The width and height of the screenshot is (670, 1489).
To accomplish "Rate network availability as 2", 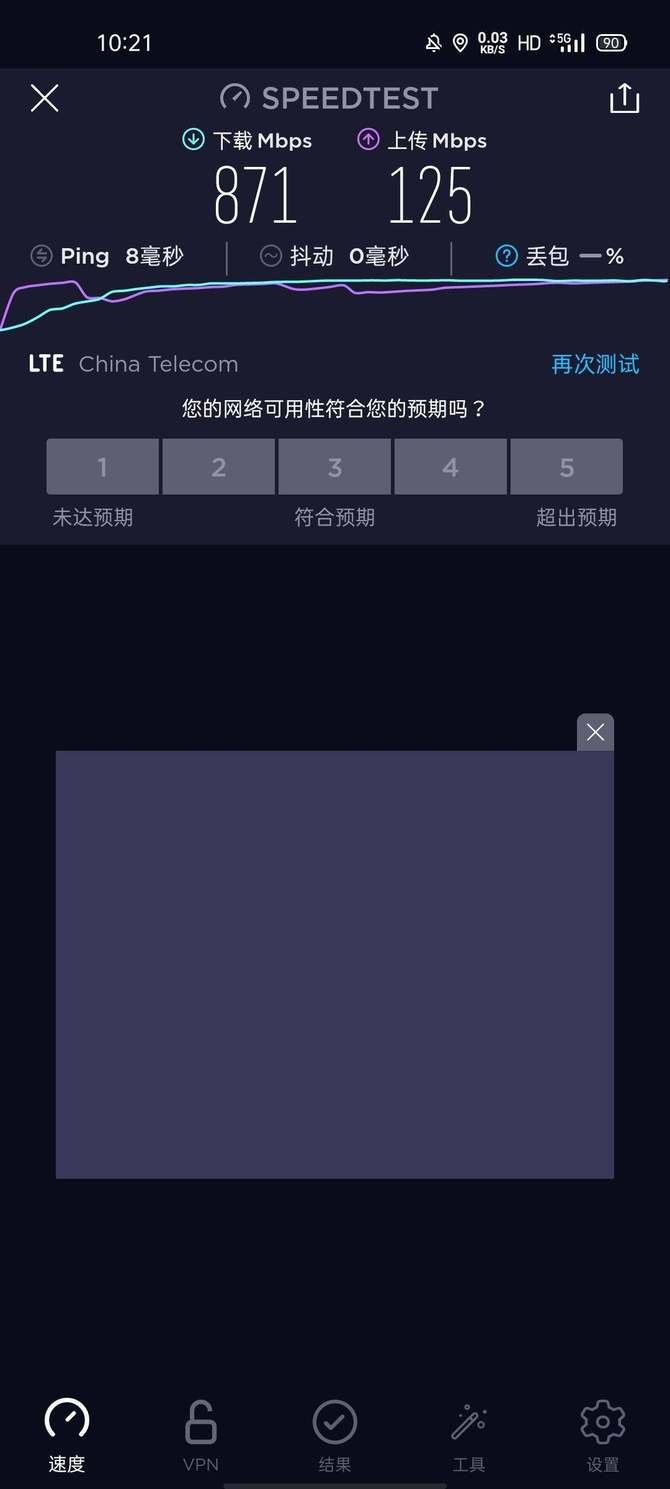I will [218, 467].
